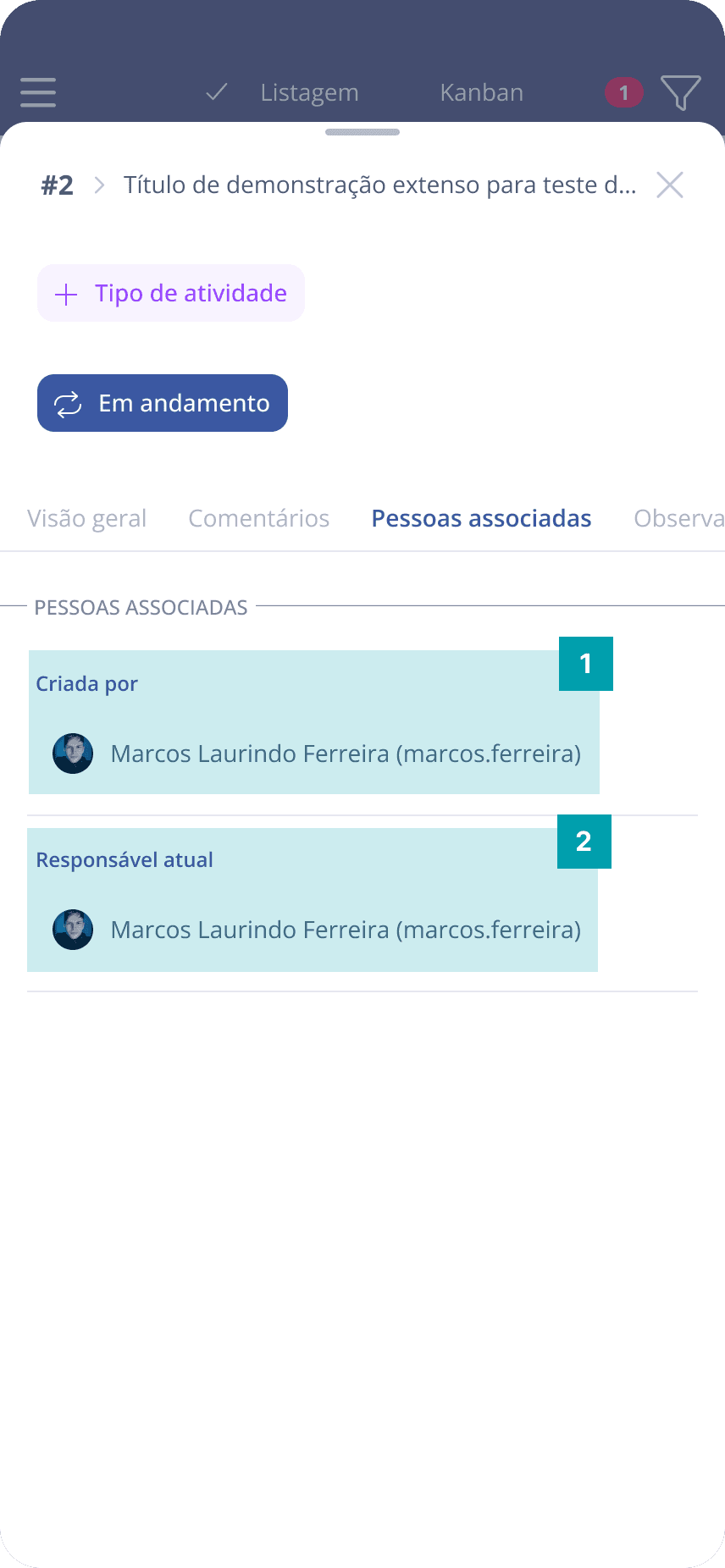Open the hamburger navigation menu
725x1568 pixels.
[x=37, y=93]
